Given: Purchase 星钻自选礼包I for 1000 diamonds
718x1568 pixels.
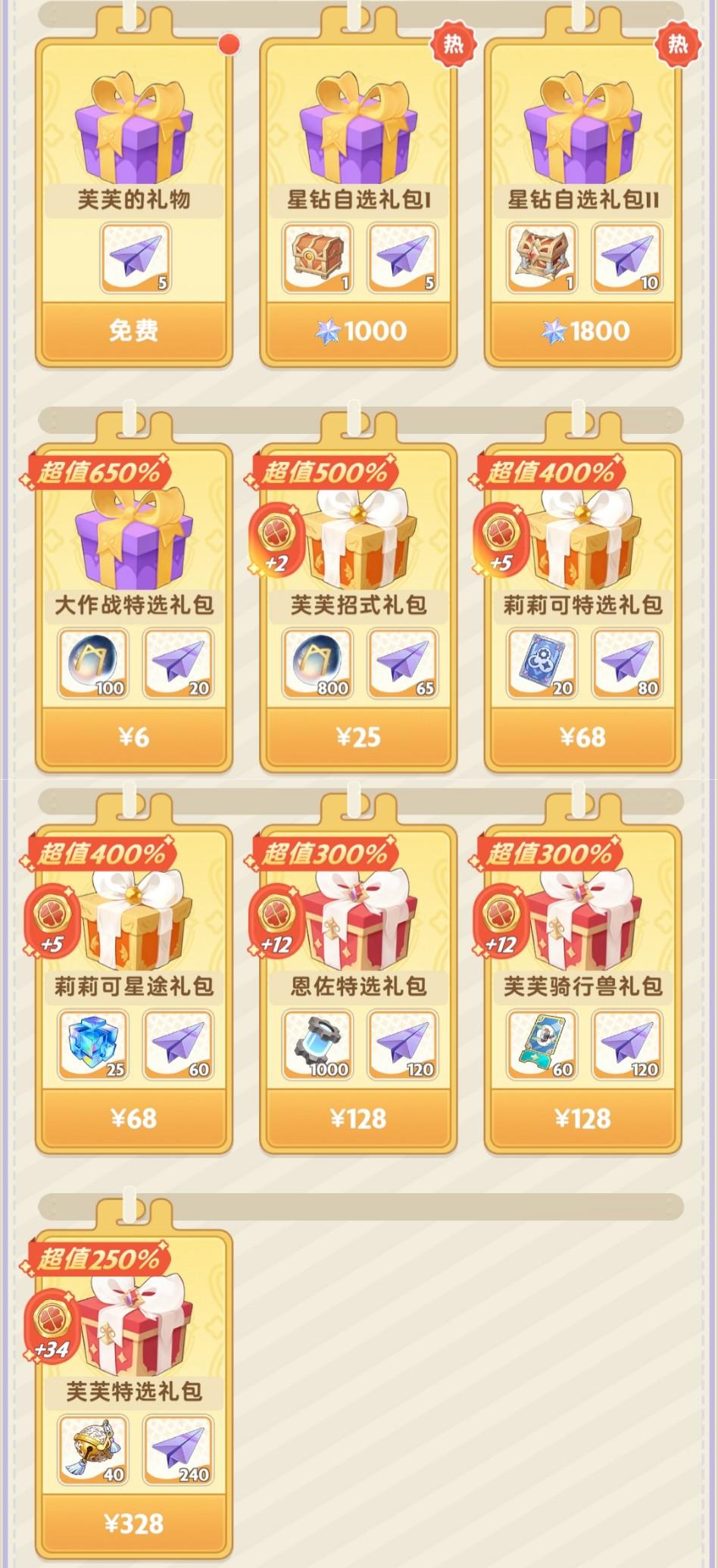Looking at the screenshot, I should (357, 329).
